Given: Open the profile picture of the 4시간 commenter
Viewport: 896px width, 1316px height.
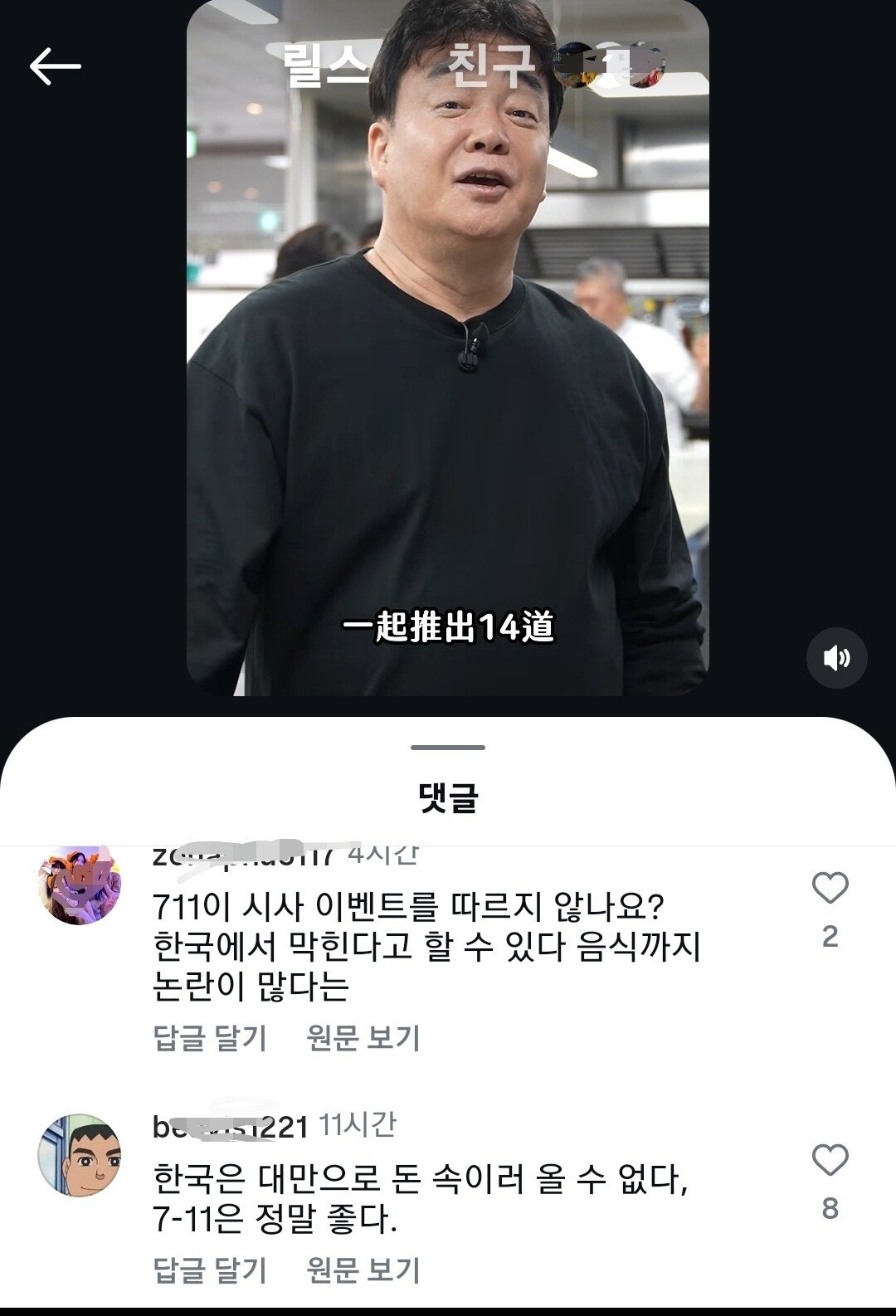Looking at the screenshot, I should point(80,885).
